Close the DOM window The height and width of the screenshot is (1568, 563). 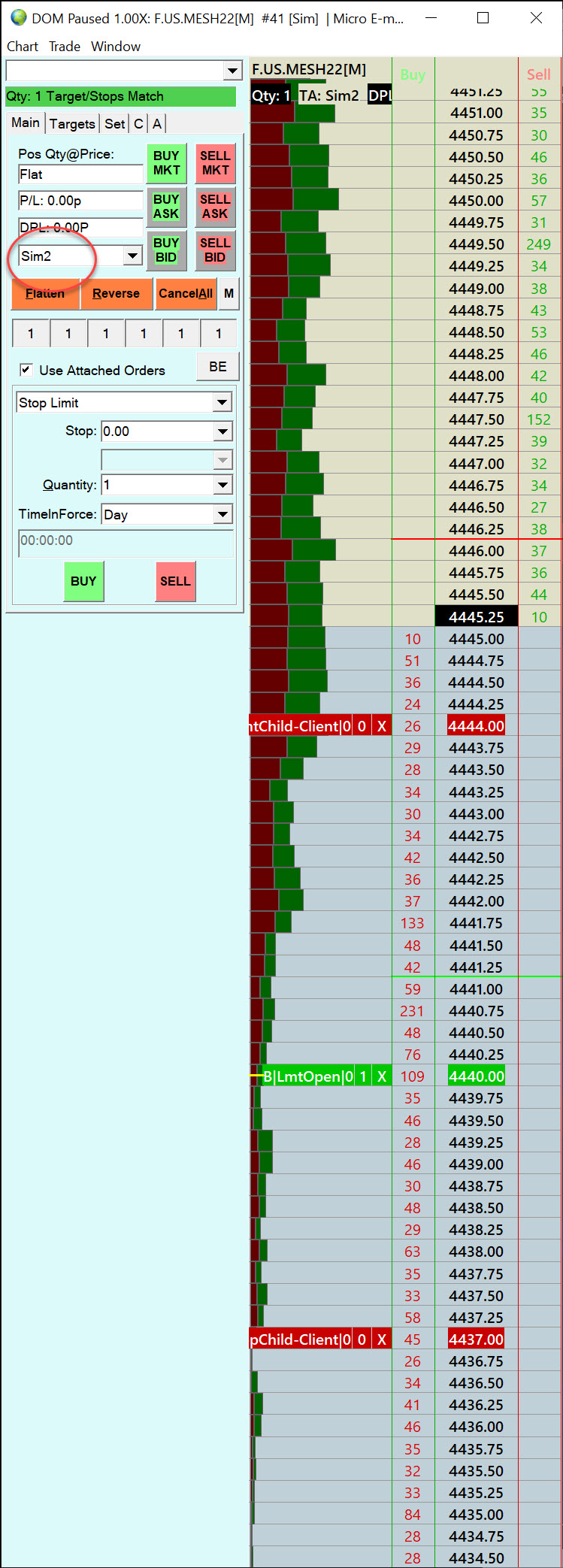(x=536, y=18)
